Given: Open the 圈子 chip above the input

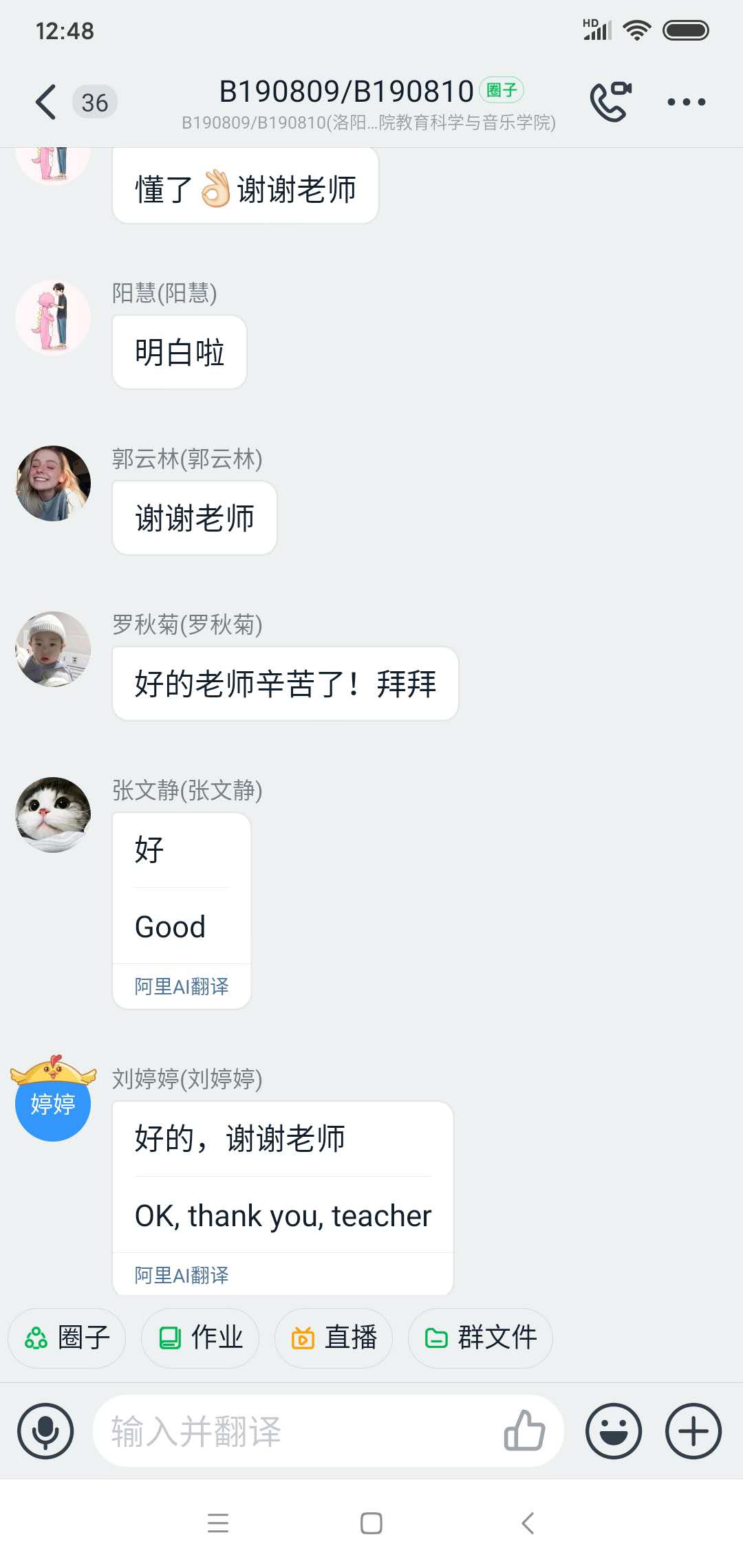Looking at the screenshot, I should coord(67,1338).
